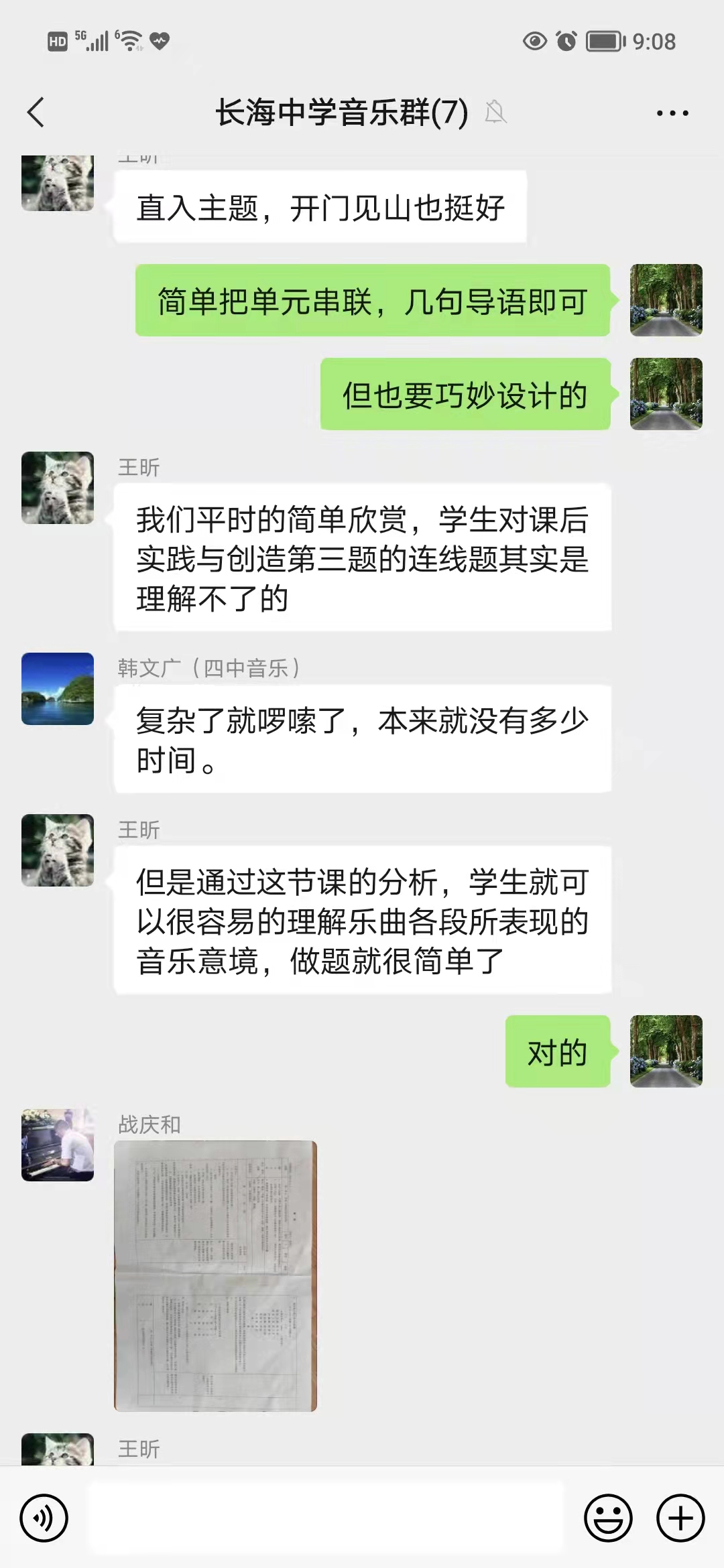Go back from the group chat
The height and width of the screenshot is (1568, 724).
[36, 113]
